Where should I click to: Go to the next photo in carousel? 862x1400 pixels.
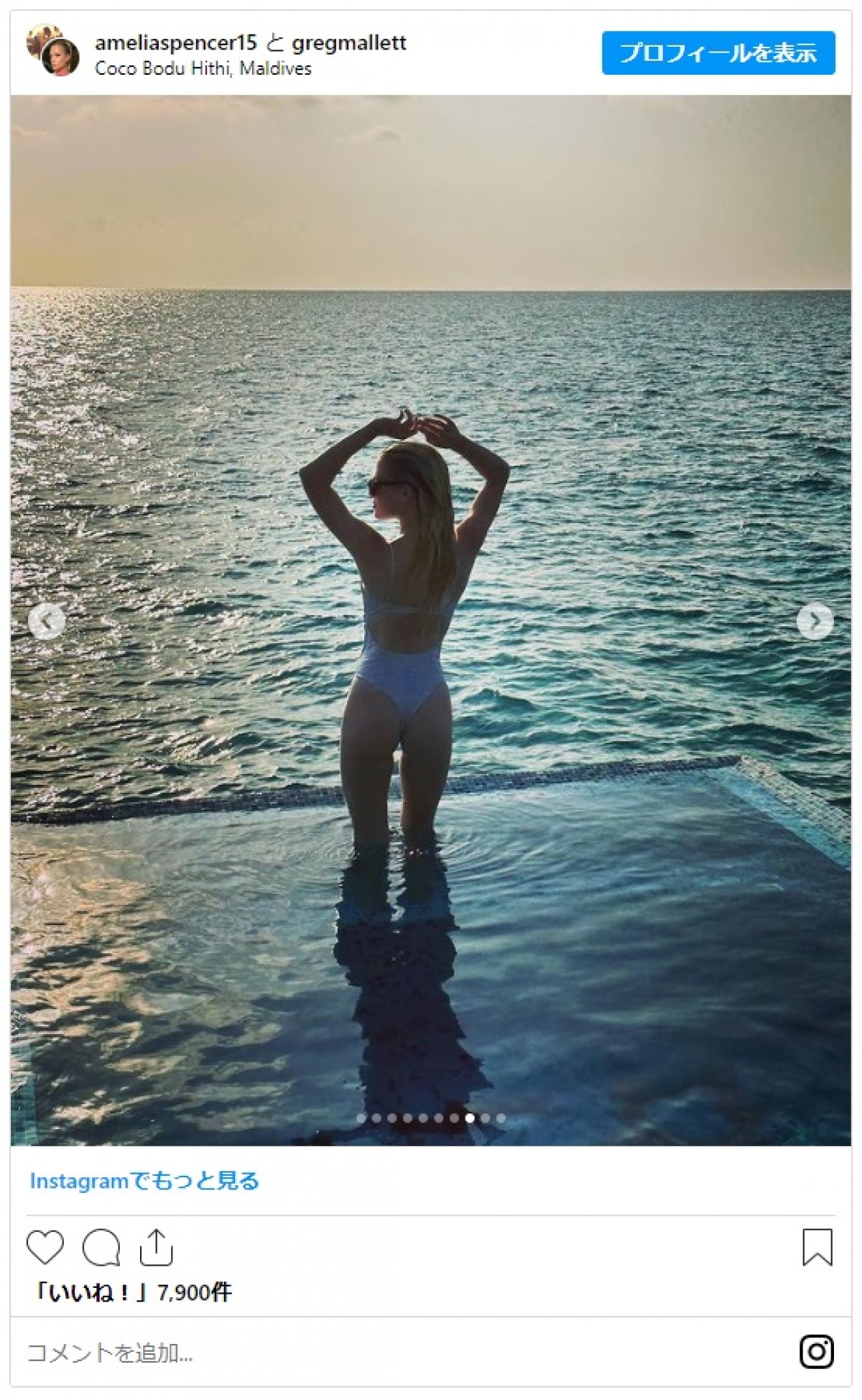pyautogui.click(x=815, y=621)
